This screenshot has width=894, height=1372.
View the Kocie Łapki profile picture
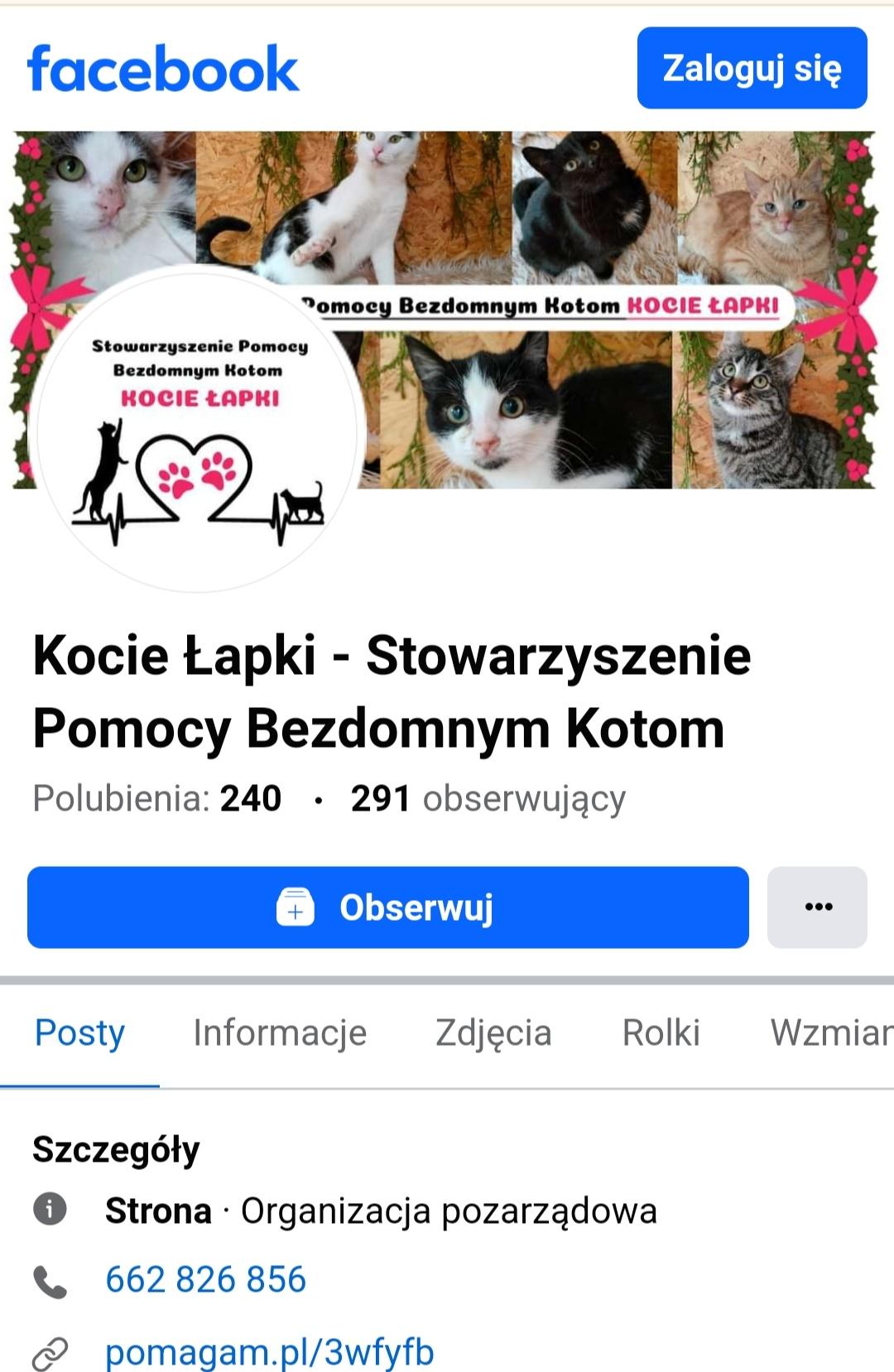(x=197, y=431)
